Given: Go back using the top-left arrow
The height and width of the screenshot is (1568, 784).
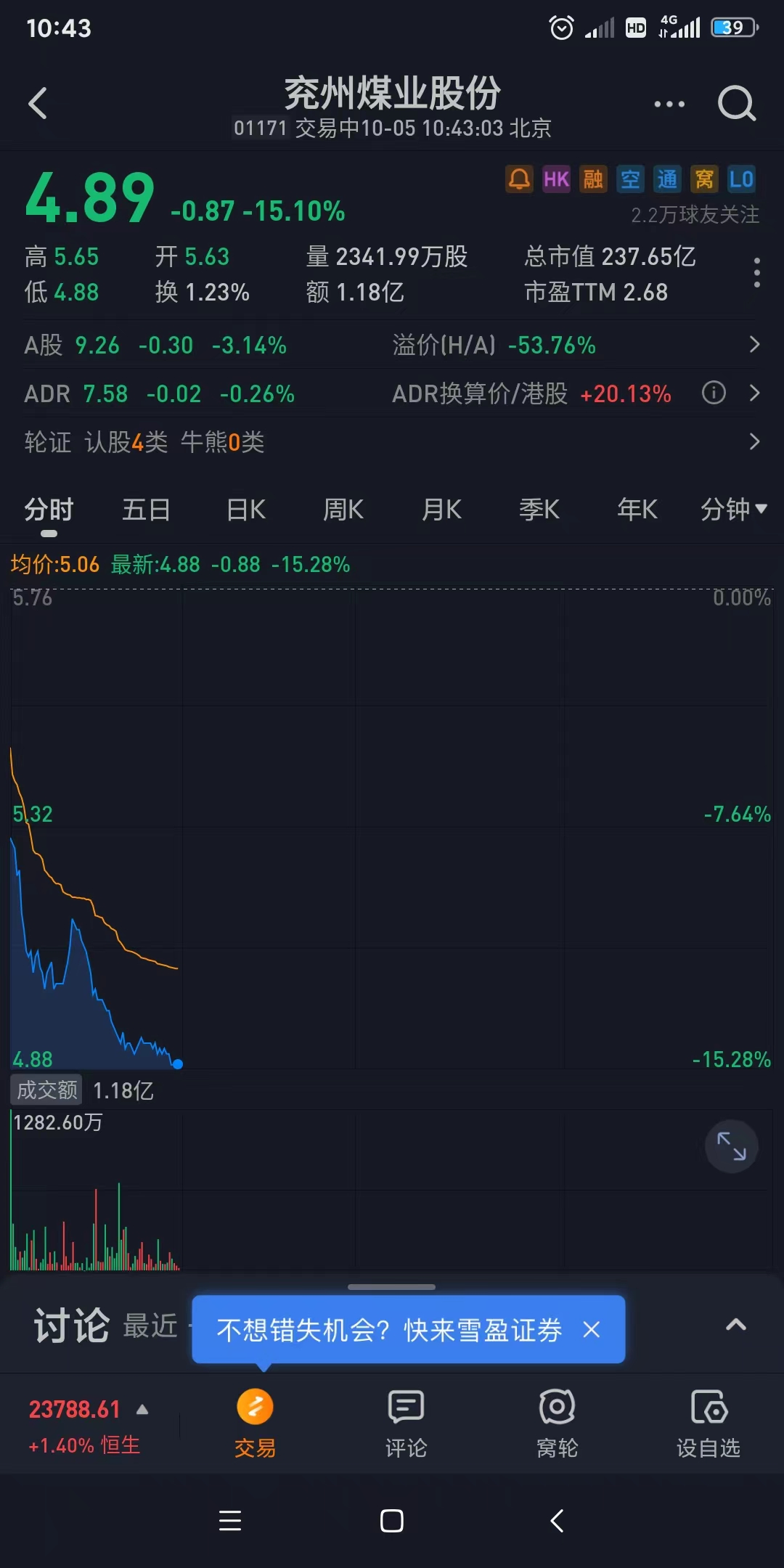Looking at the screenshot, I should click(x=38, y=103).
